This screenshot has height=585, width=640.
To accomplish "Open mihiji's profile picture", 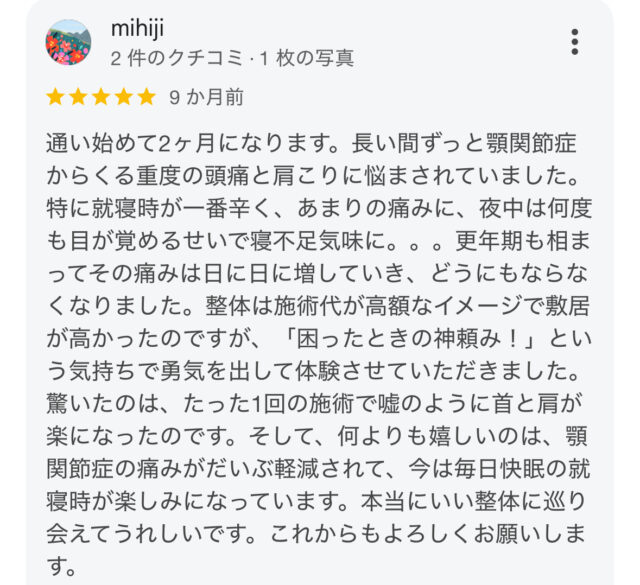I will coord(69,42).
